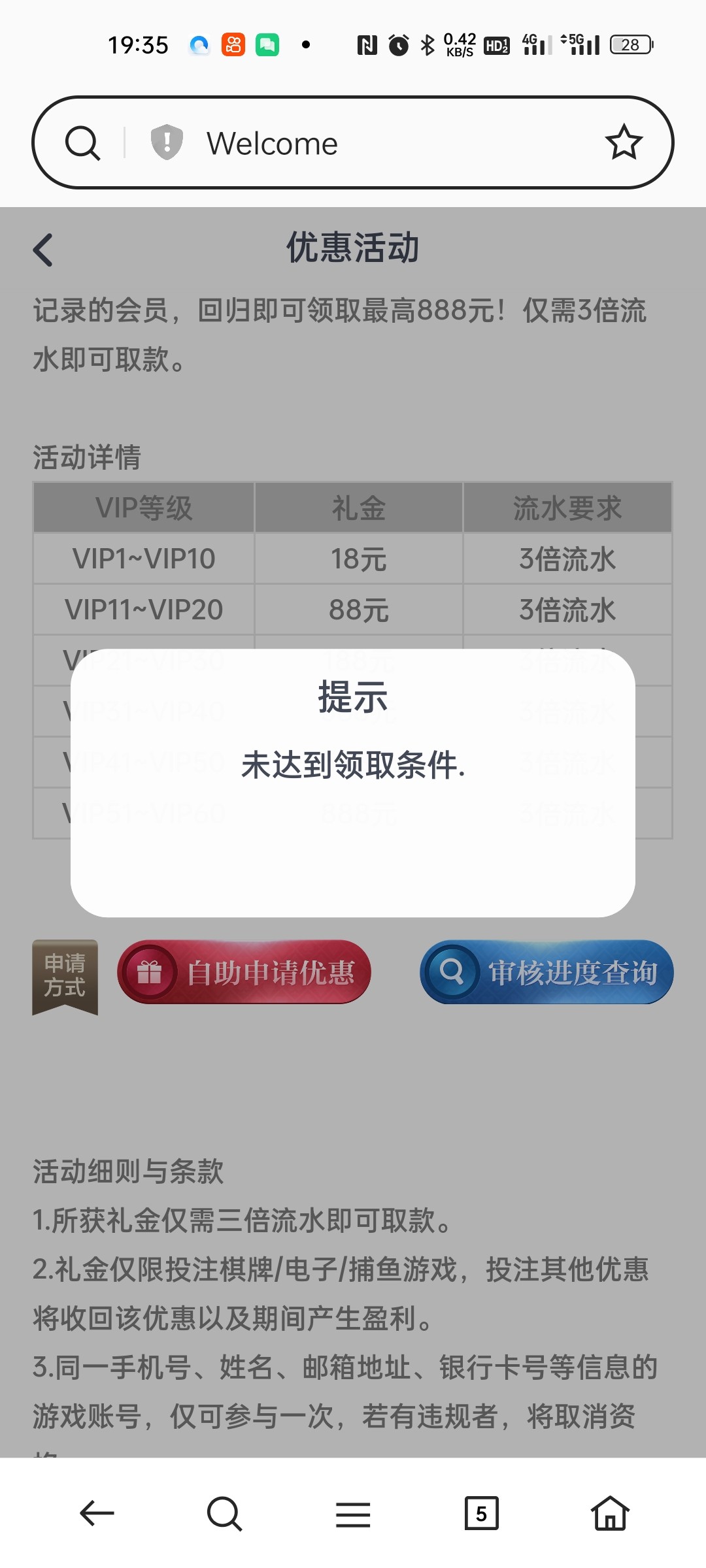Click the shield security icon beside Welcome
The image size is (706, 1568).
pyautogui.click(x=166, y=142)
